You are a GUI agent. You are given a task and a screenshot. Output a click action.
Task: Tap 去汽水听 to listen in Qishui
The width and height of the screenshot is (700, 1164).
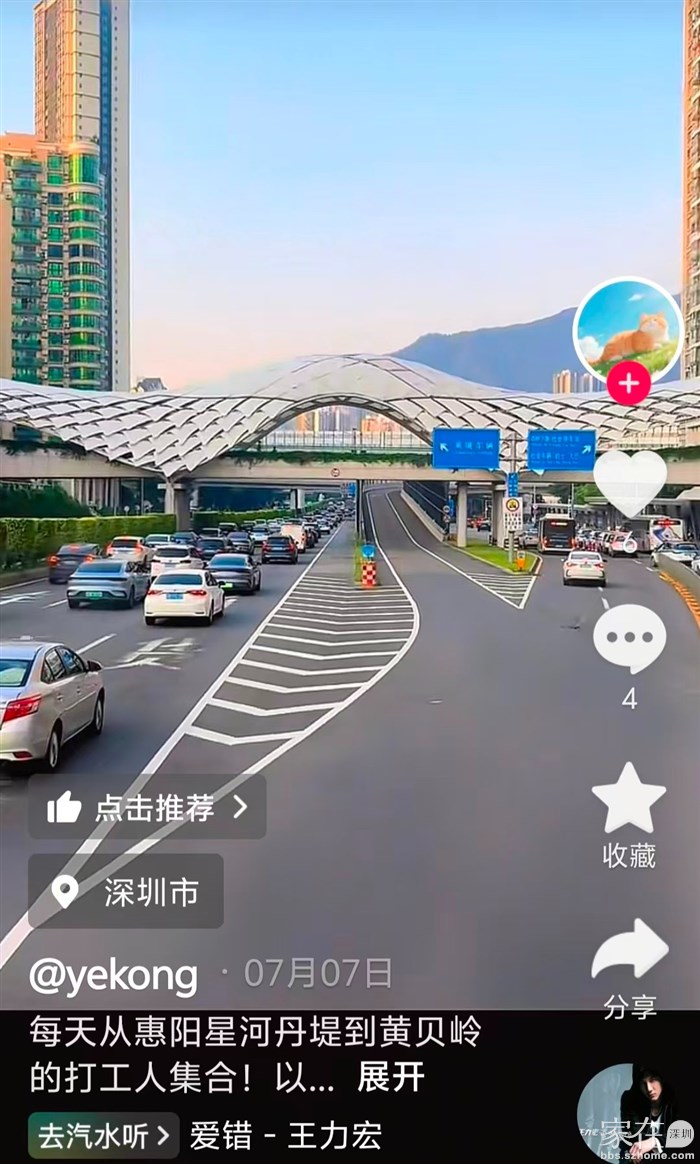click(x=103, y=1135)
